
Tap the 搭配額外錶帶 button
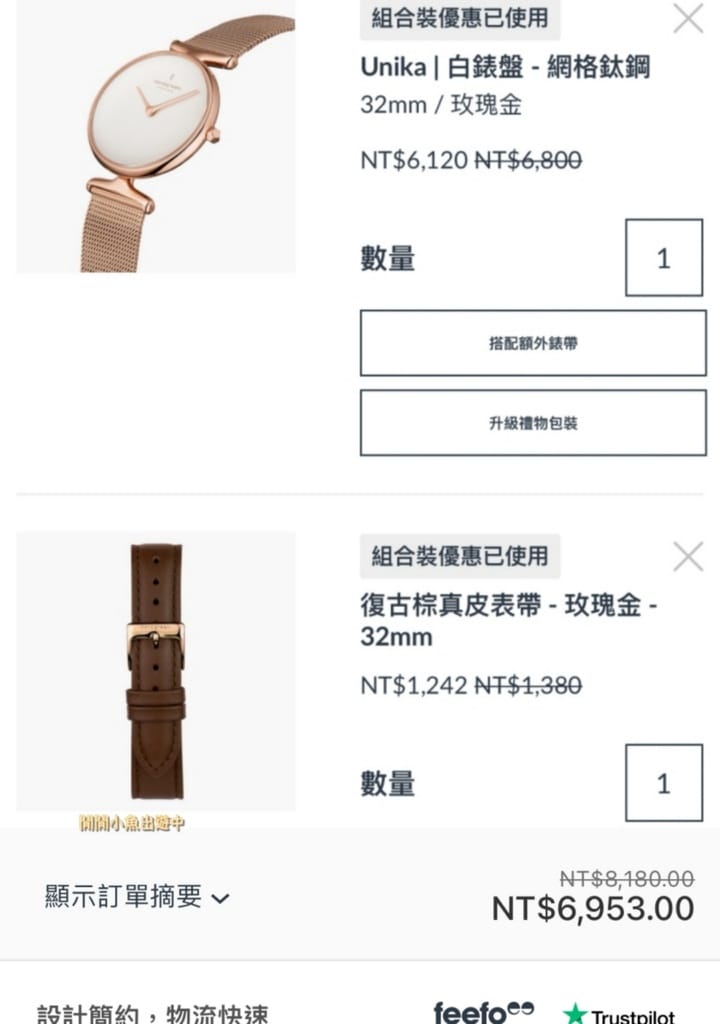tap(533, 343)
